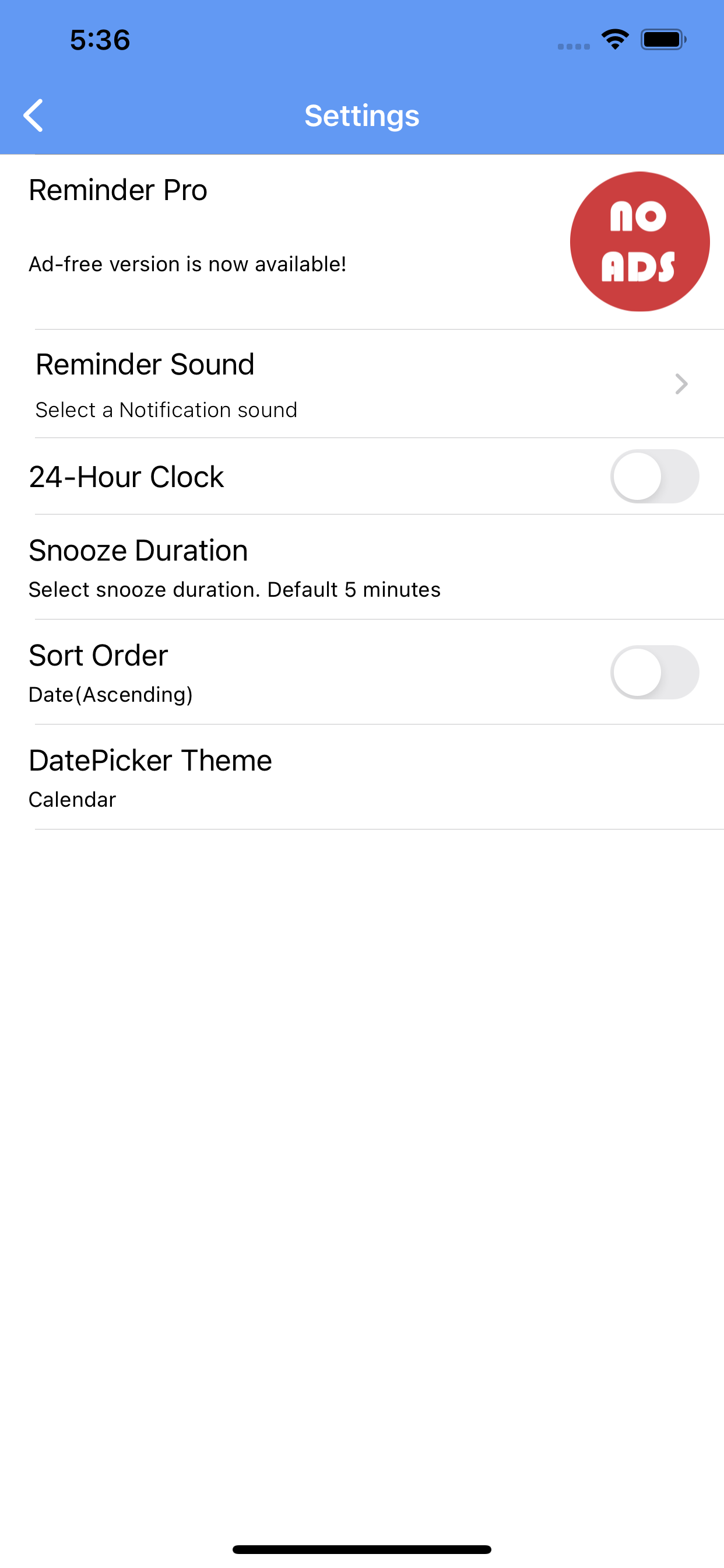
Task: Tap the right arrow next to Reminder Sound
Action: tap(681, 384)
